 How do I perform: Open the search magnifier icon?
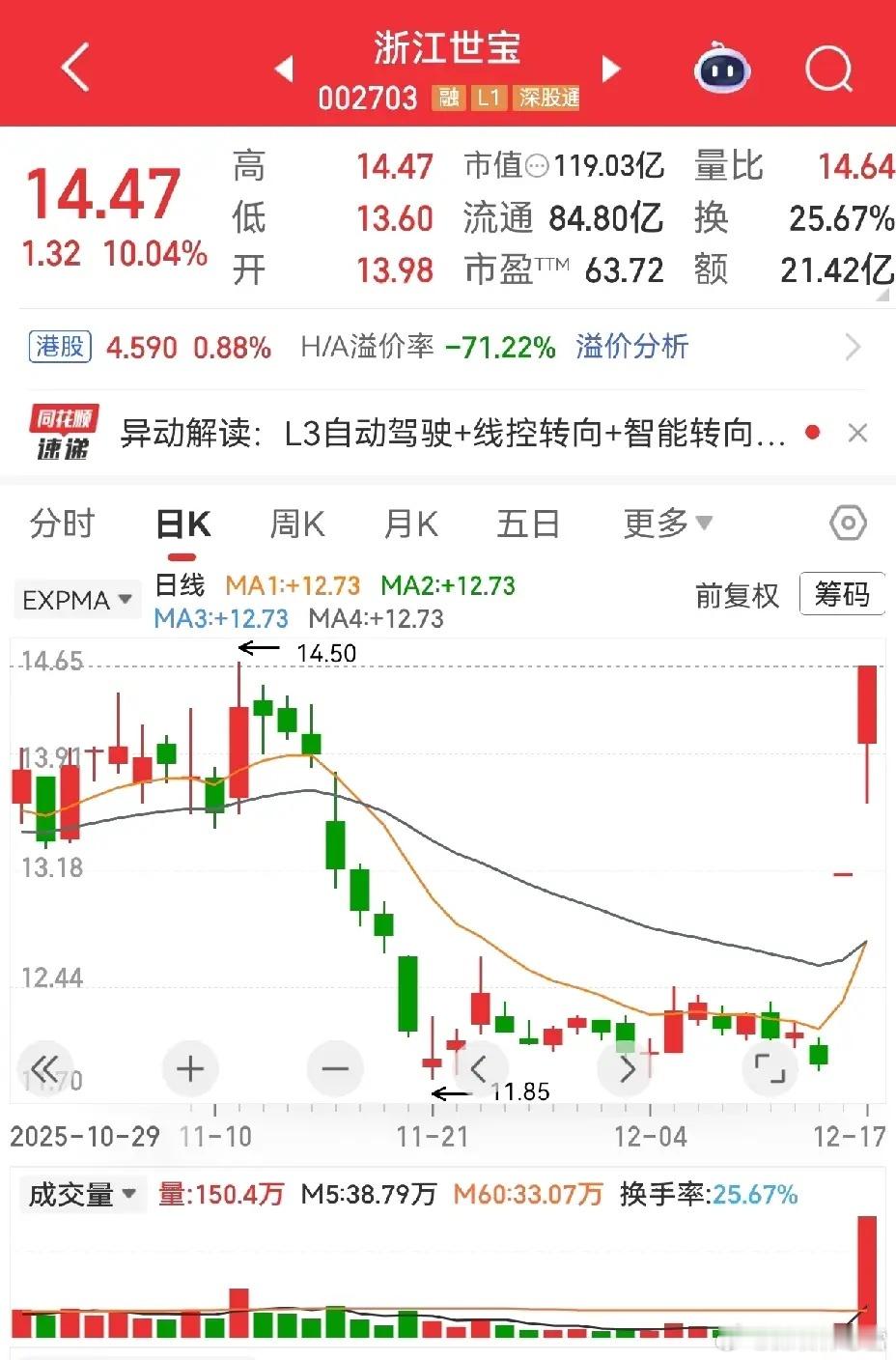click(x=826, y=70)
